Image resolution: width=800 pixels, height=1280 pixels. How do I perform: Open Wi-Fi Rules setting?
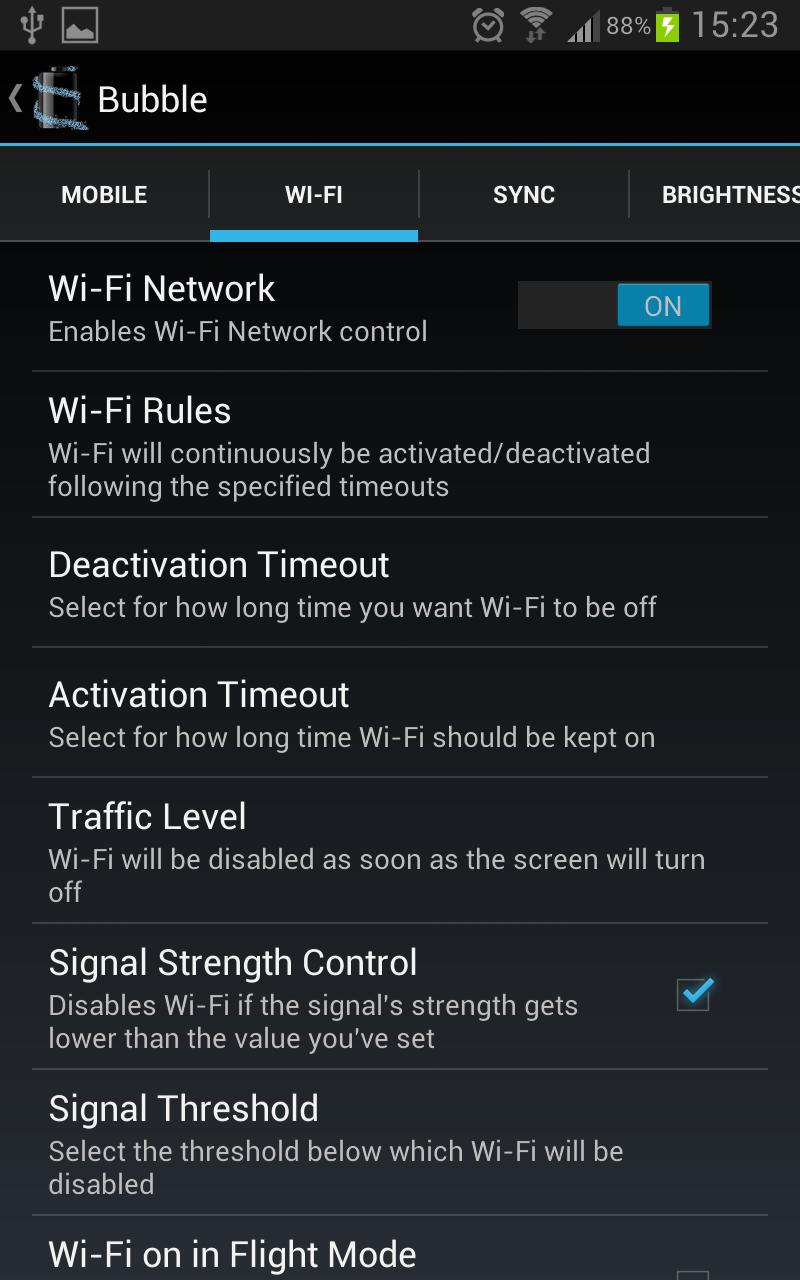[400, 446]
